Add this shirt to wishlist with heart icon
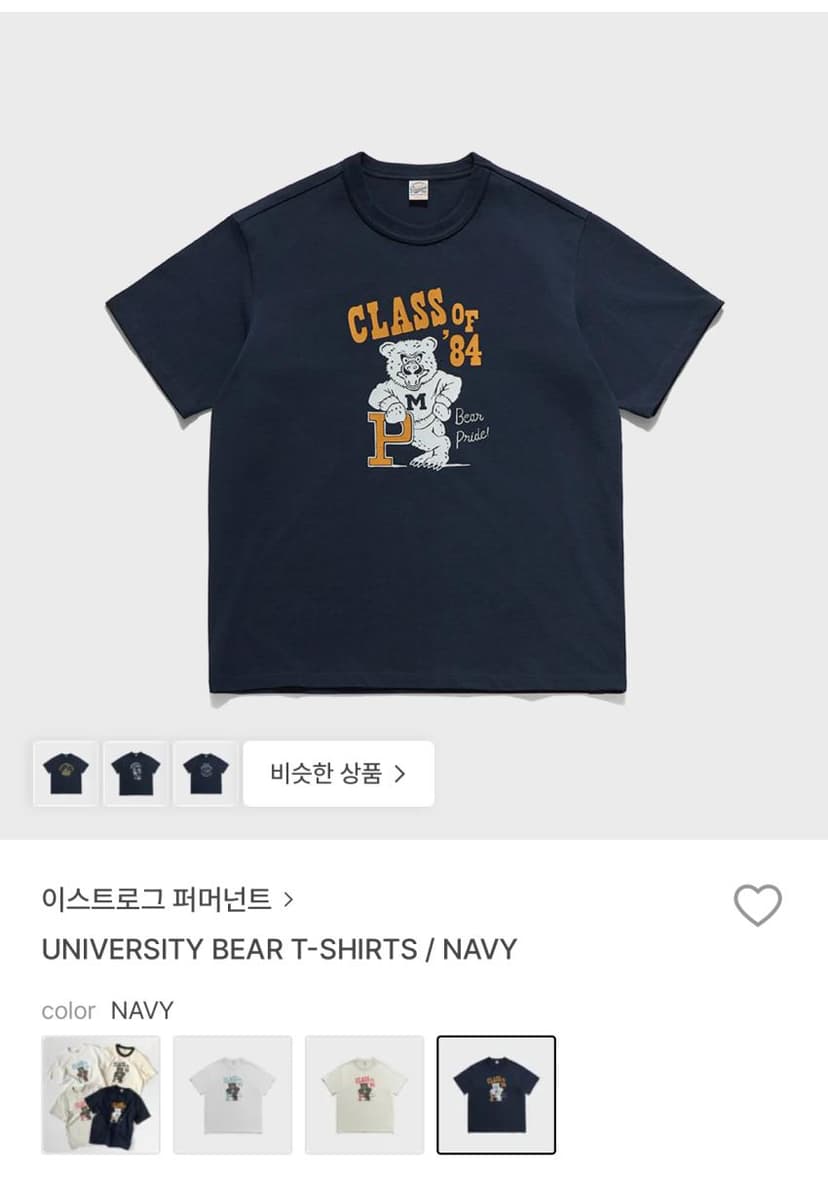The height and width of the screenshot is (1179, 828). tap(757, 905)
